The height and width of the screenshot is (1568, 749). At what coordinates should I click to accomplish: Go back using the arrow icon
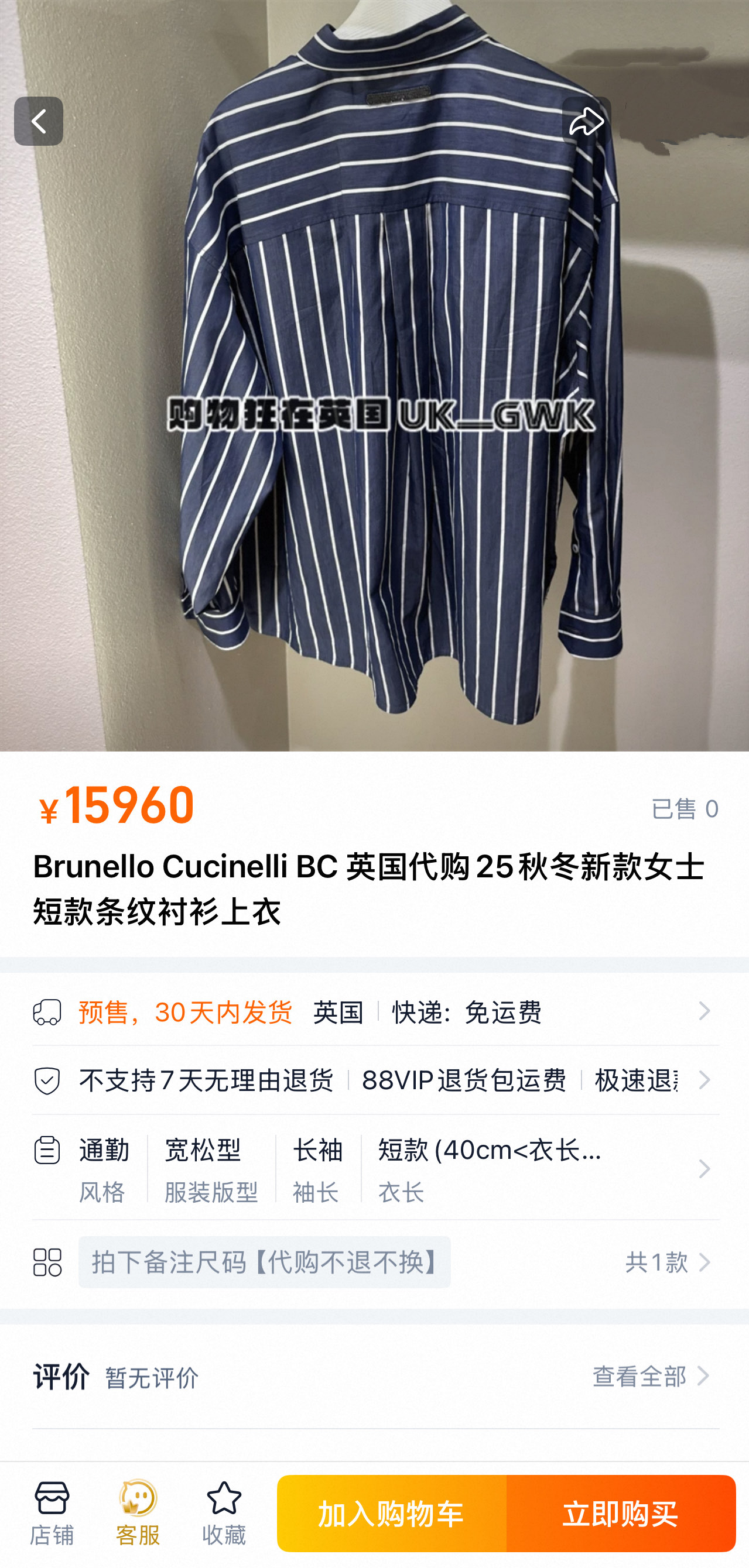click(x=39, y=121)
